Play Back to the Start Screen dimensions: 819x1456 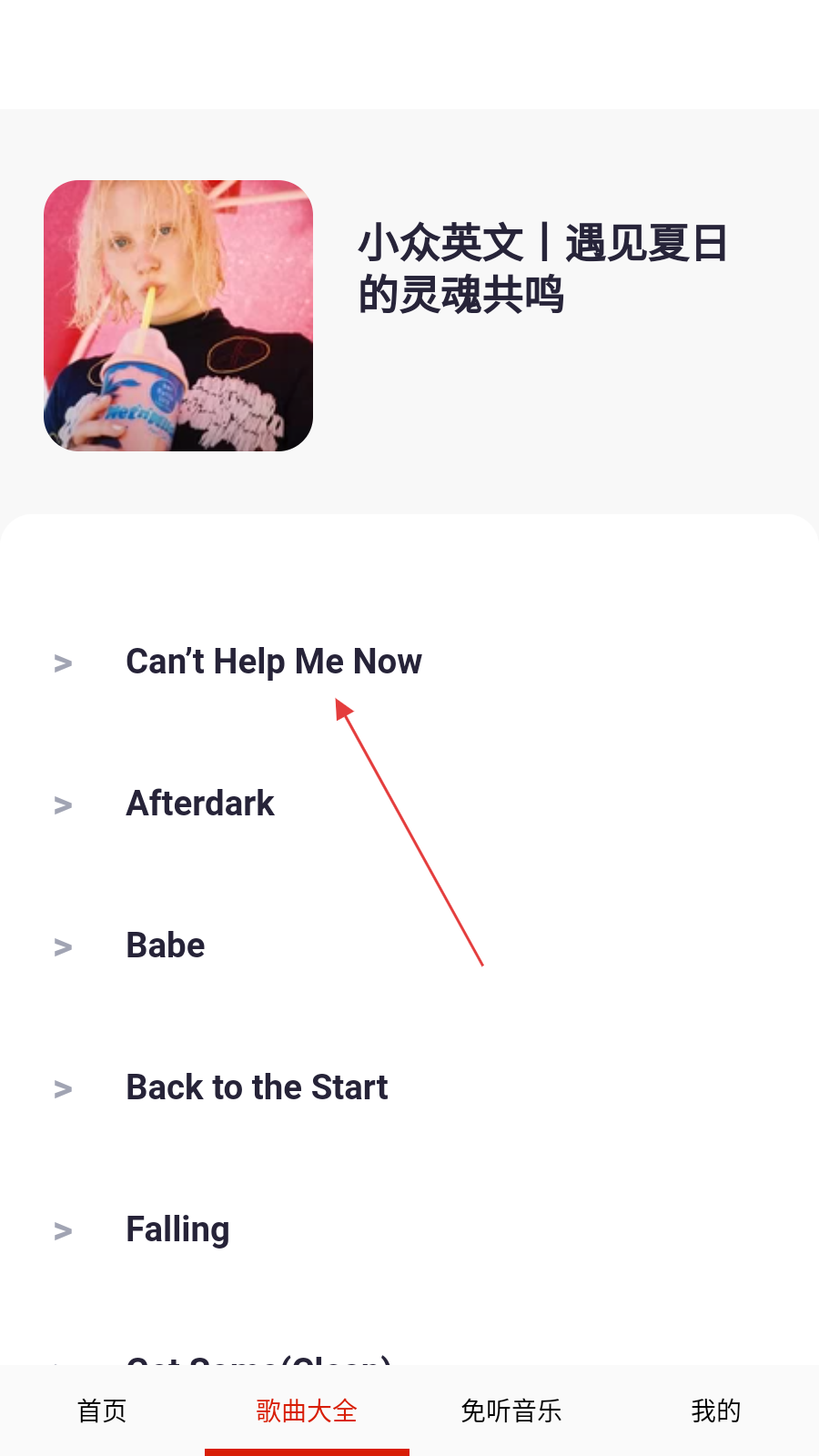point(257,1087)
